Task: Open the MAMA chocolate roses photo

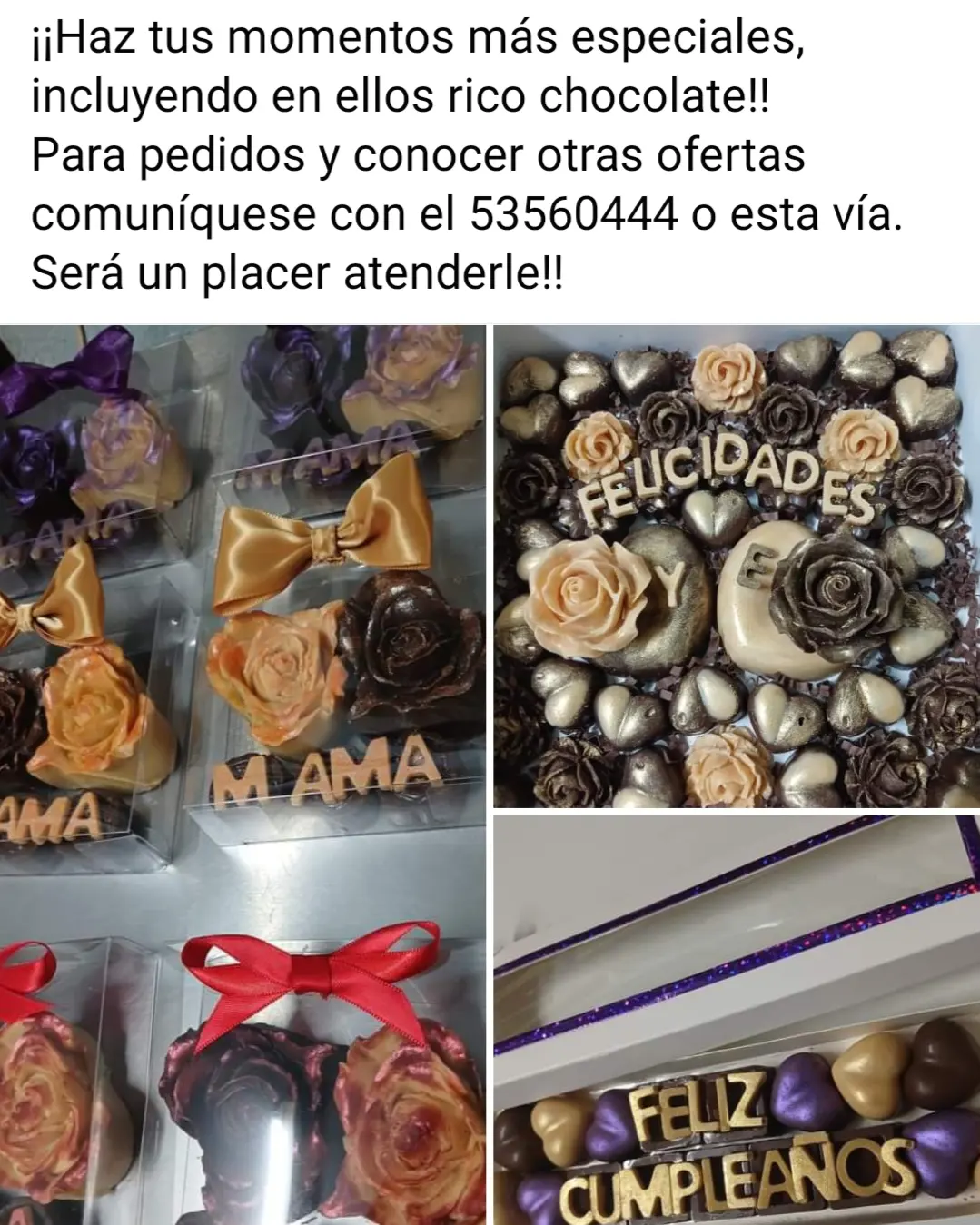Action: click(x=243, y=772)
